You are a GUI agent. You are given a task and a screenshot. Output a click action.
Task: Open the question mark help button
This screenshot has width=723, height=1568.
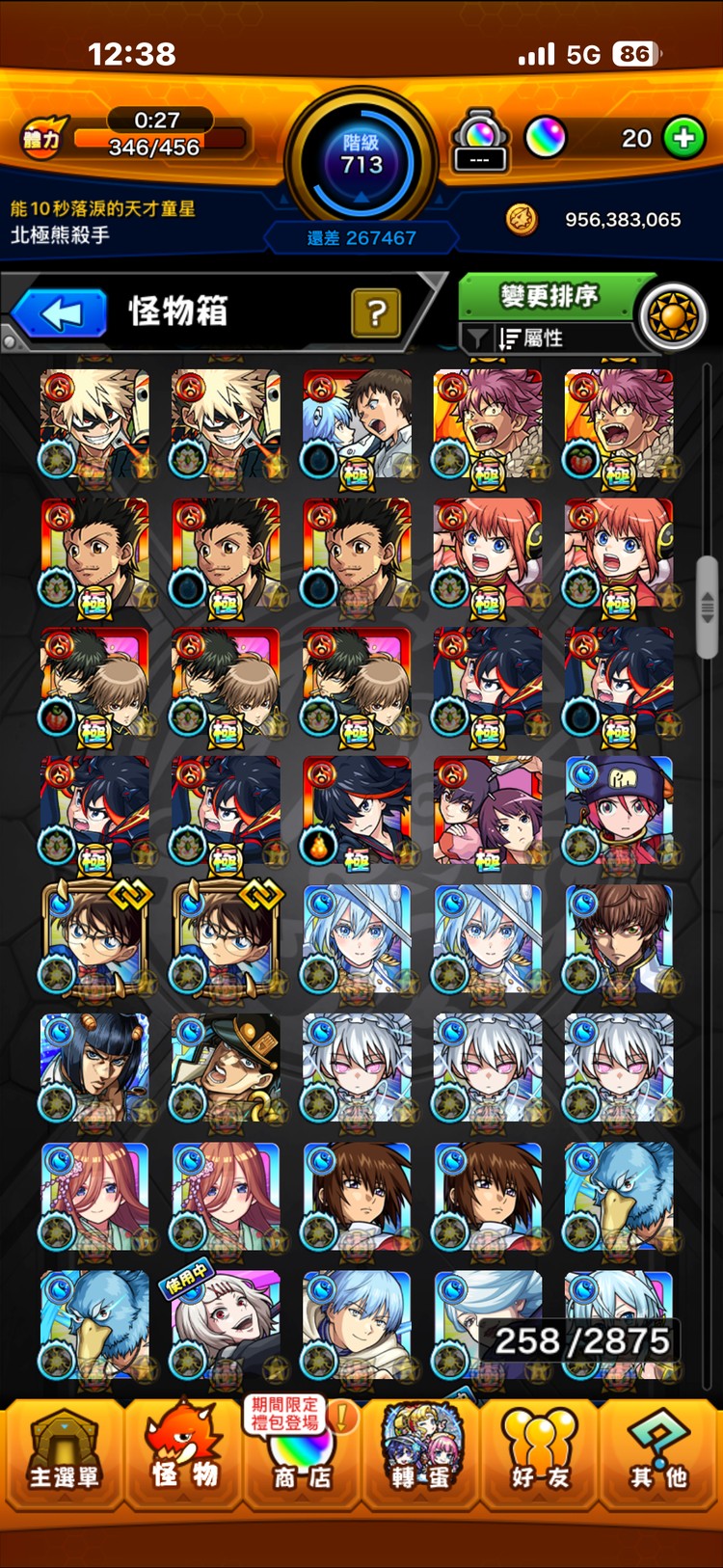click(376, 312)
